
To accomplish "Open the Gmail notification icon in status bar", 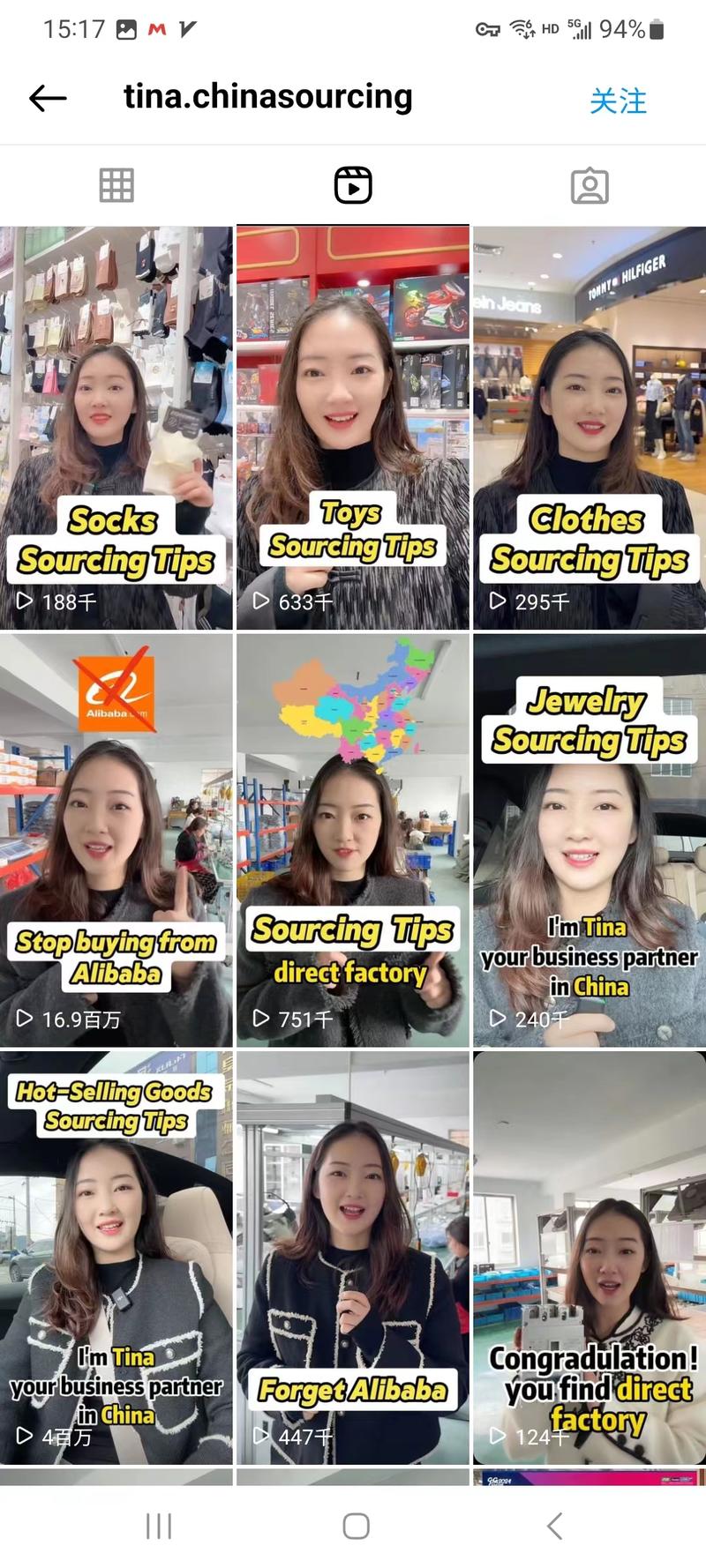I will (x=155, y=27).
